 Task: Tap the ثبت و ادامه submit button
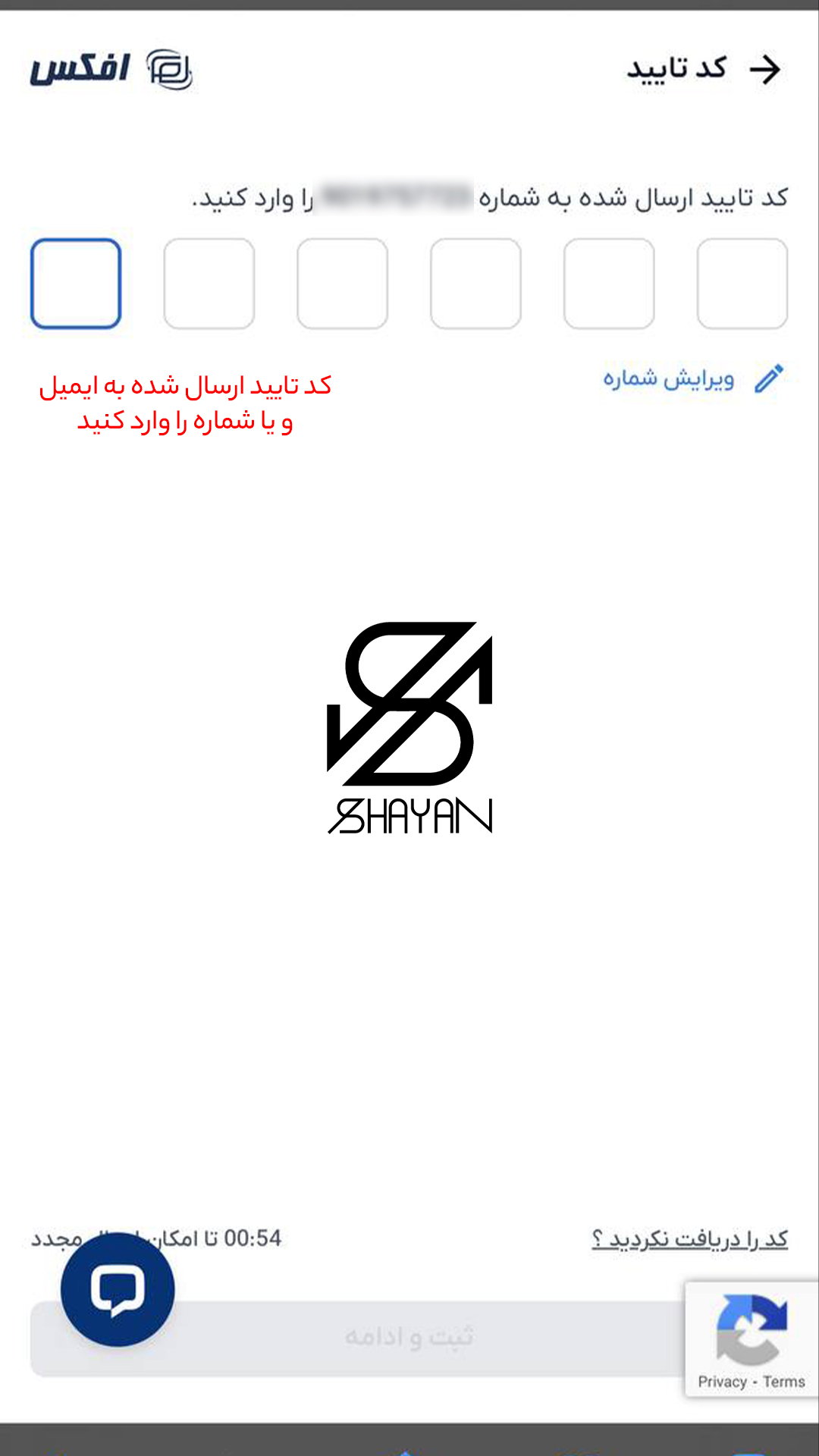click(x=409, y=1337)
